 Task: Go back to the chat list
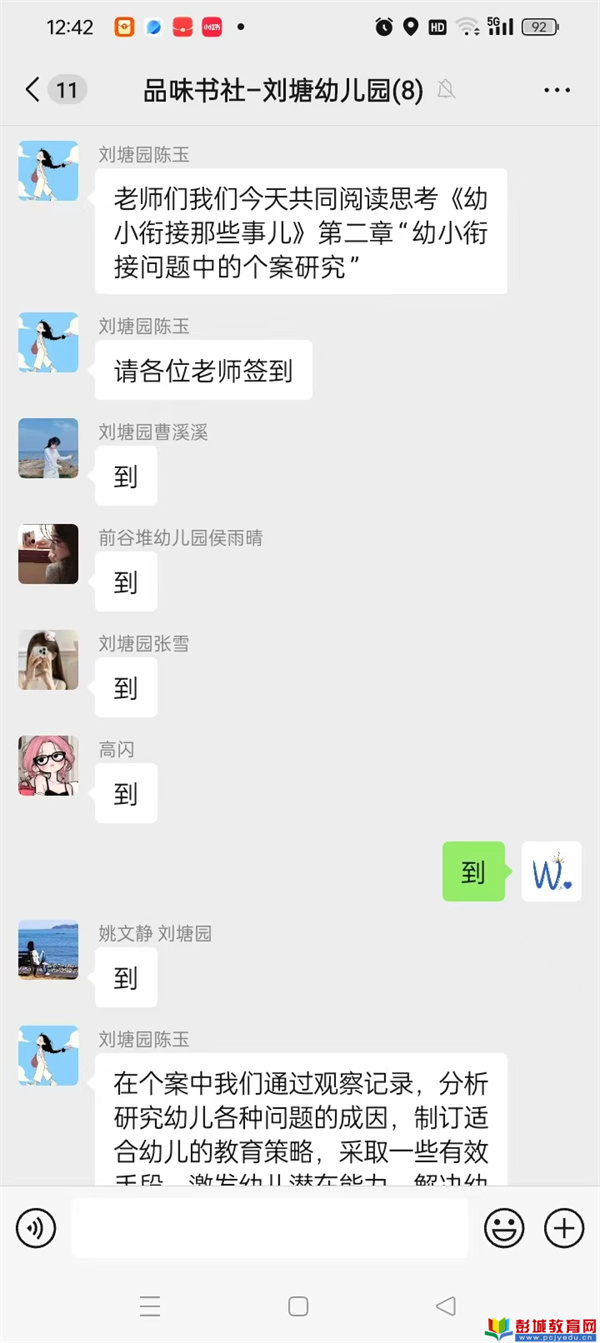point(35,90)
